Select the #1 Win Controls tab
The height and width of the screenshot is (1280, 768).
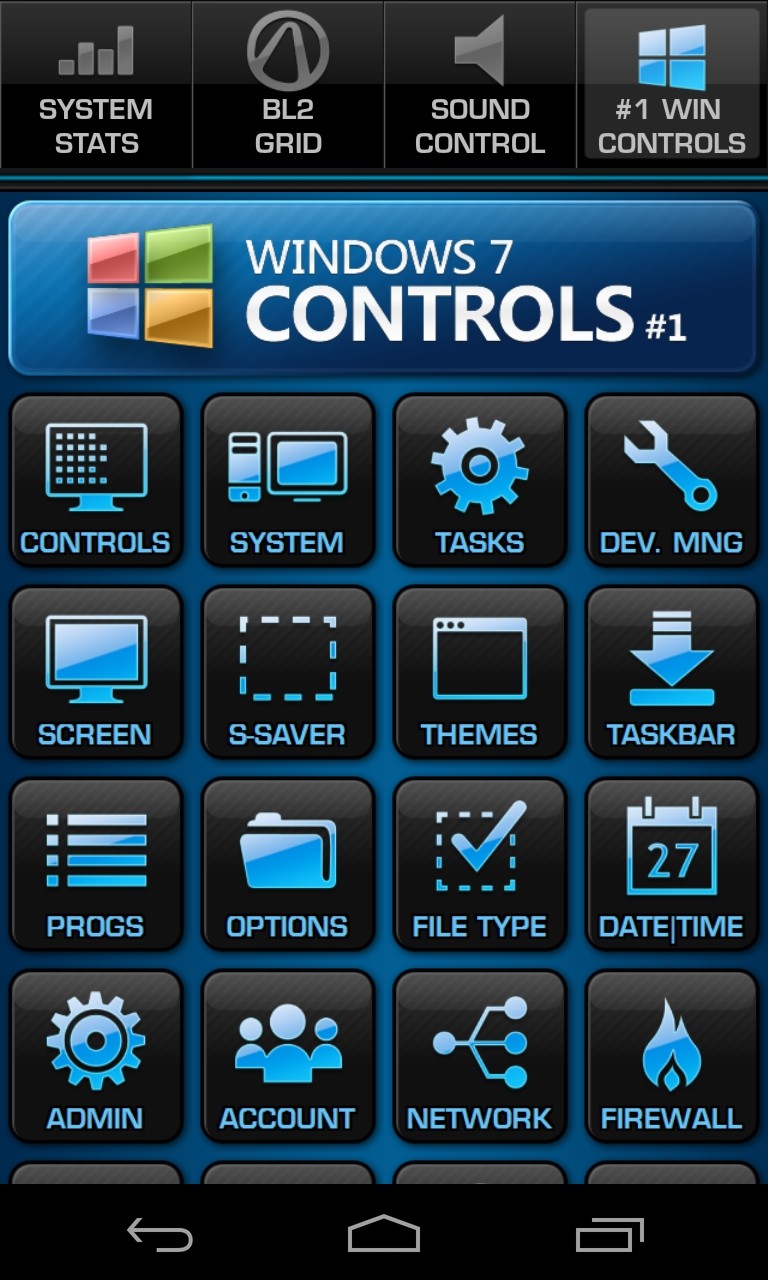coord(672,85)
